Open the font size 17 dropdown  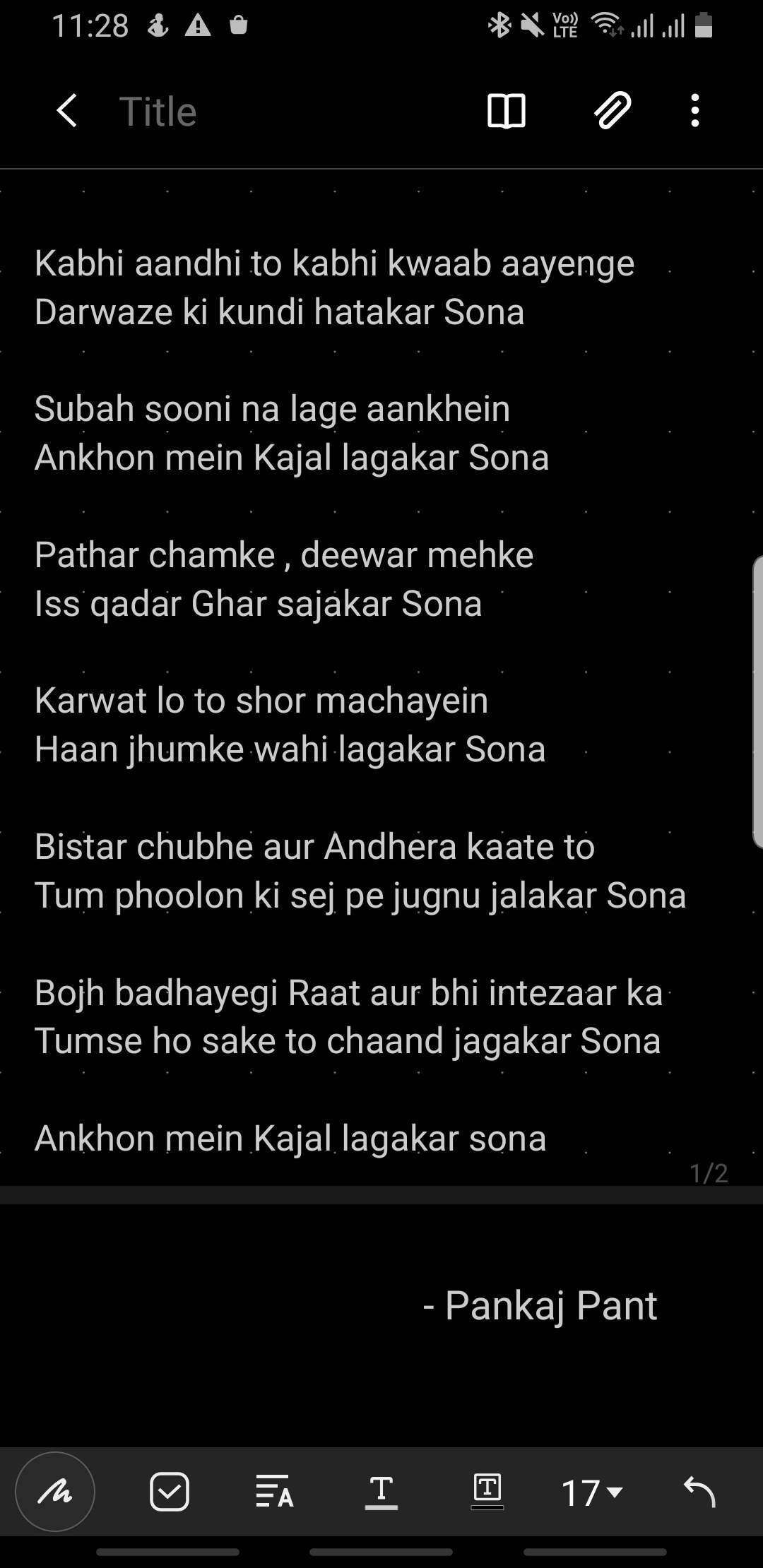592,1492
